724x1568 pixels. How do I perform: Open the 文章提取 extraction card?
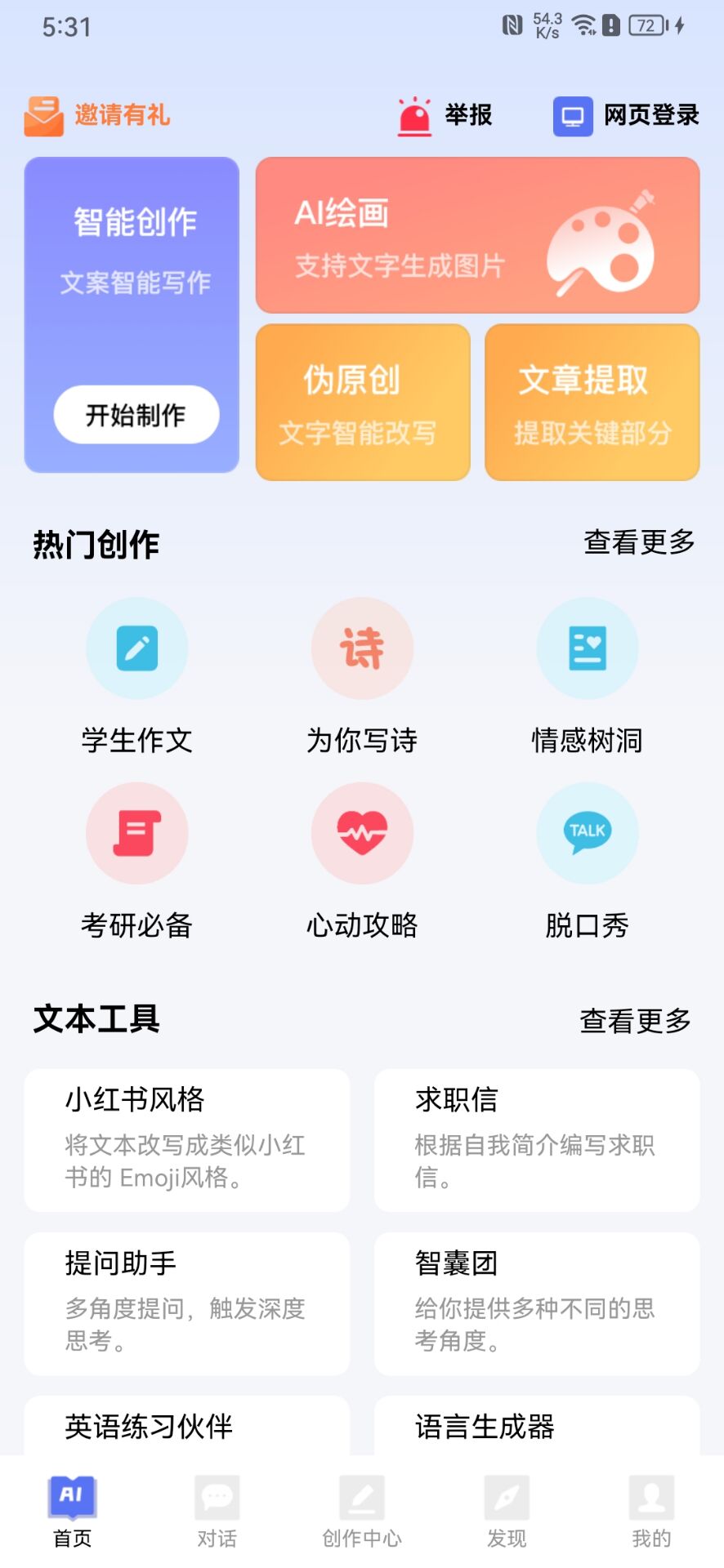point(592,402)
